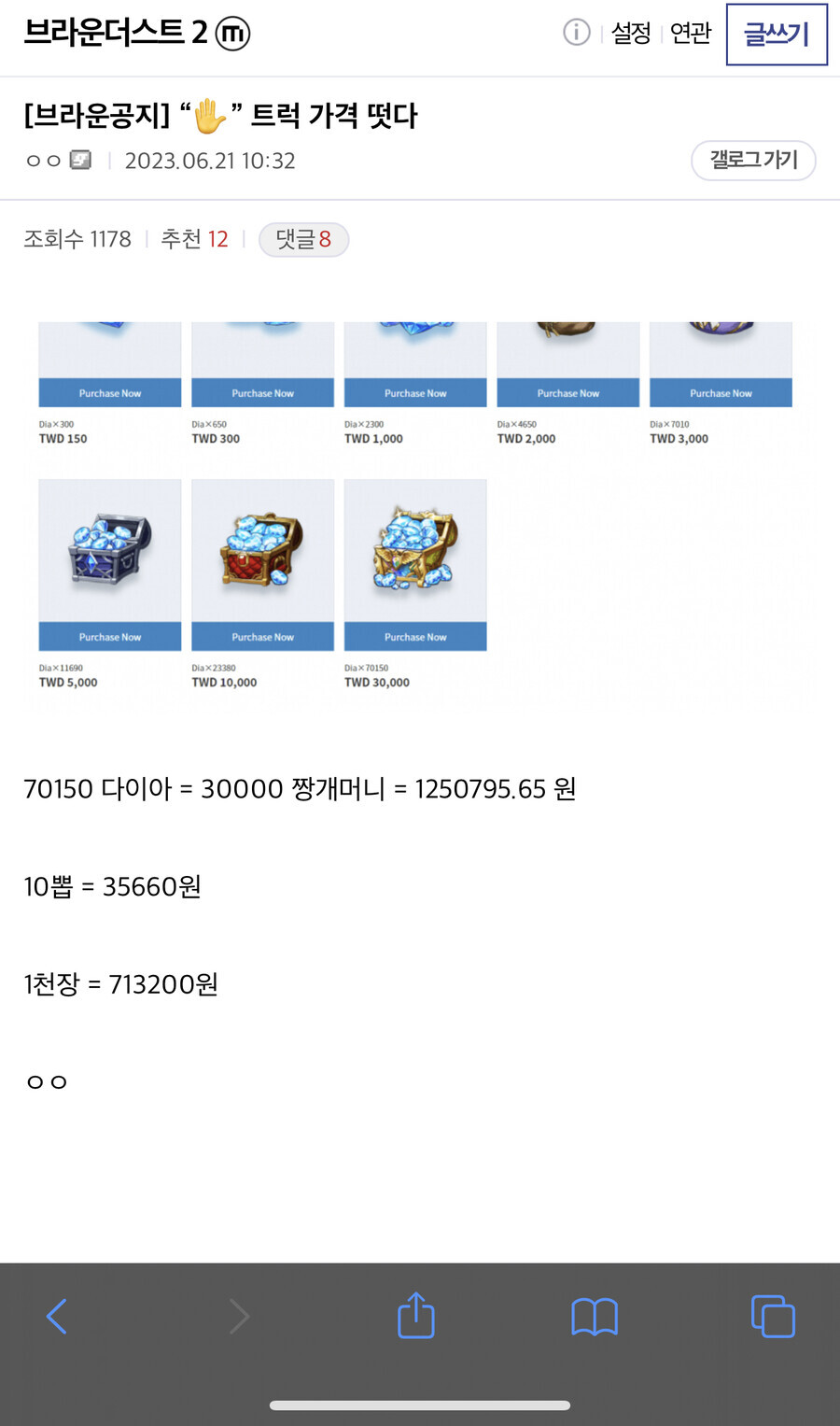This screenshot has height=1426, width=840.
Task: Open the 연관 related link
Action: coord(689,33)
